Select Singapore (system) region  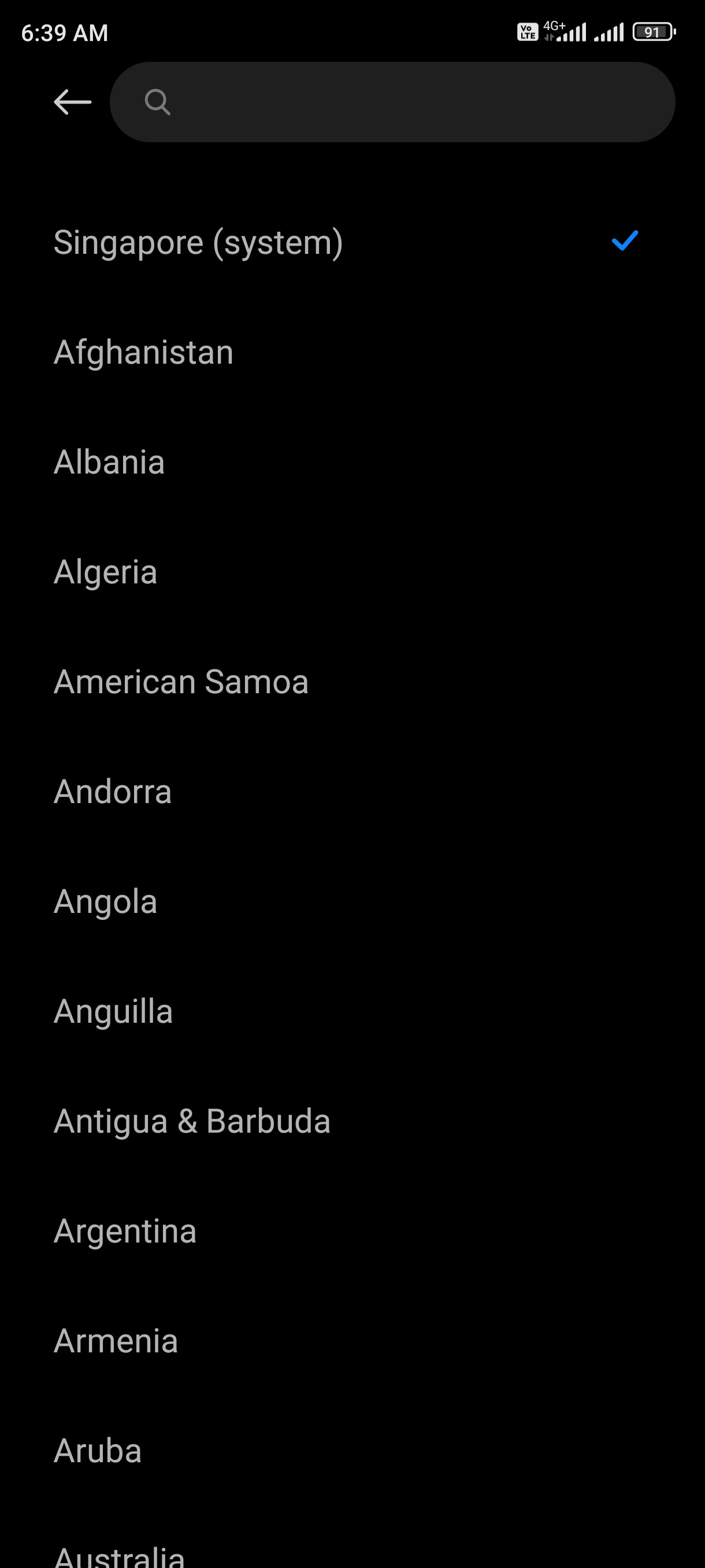click(x=352, y=242)
